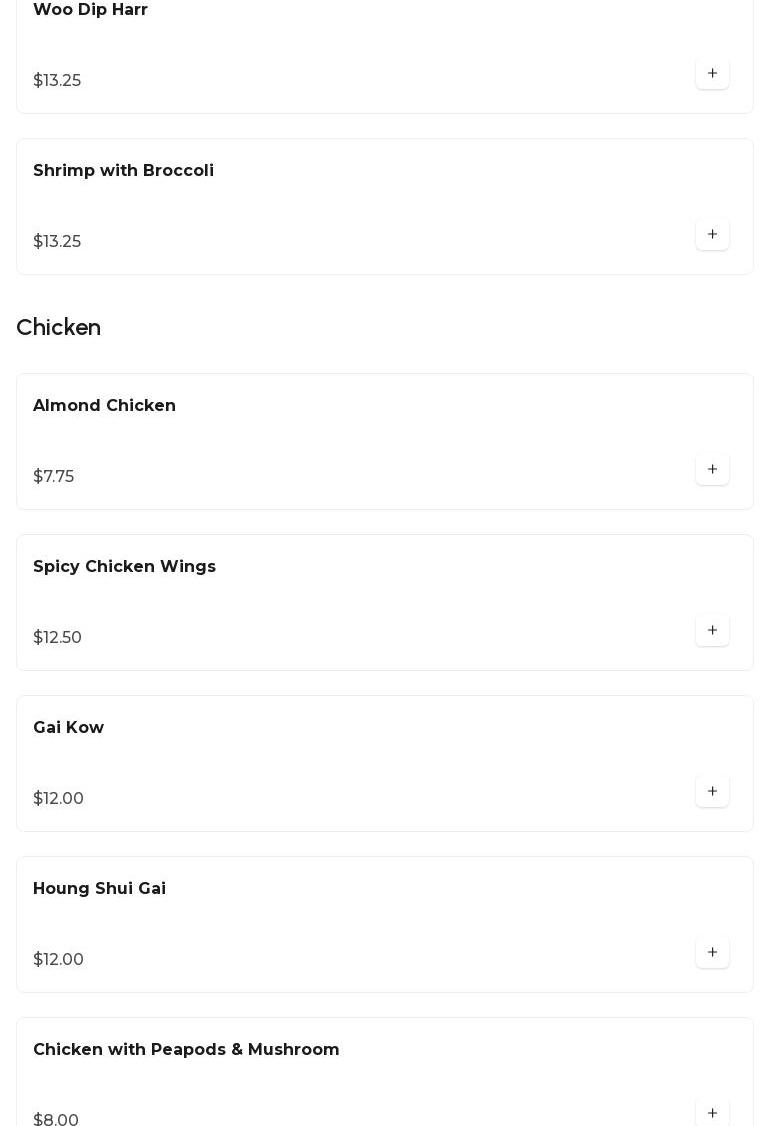Open the Shrimp with Broccoli item card

pyautogui.click(x=123, y=171)
